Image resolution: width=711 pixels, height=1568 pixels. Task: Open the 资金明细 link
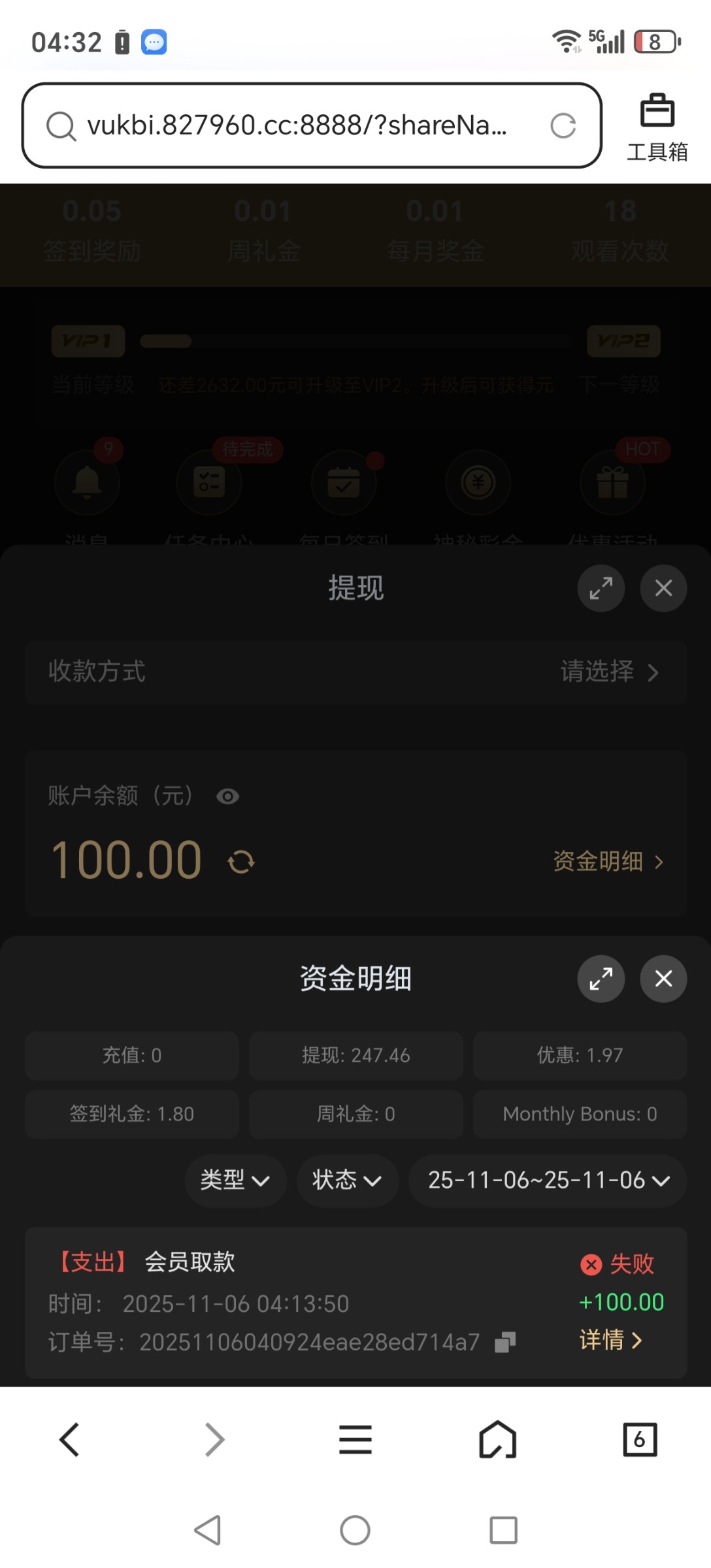[x=608, y=862]
